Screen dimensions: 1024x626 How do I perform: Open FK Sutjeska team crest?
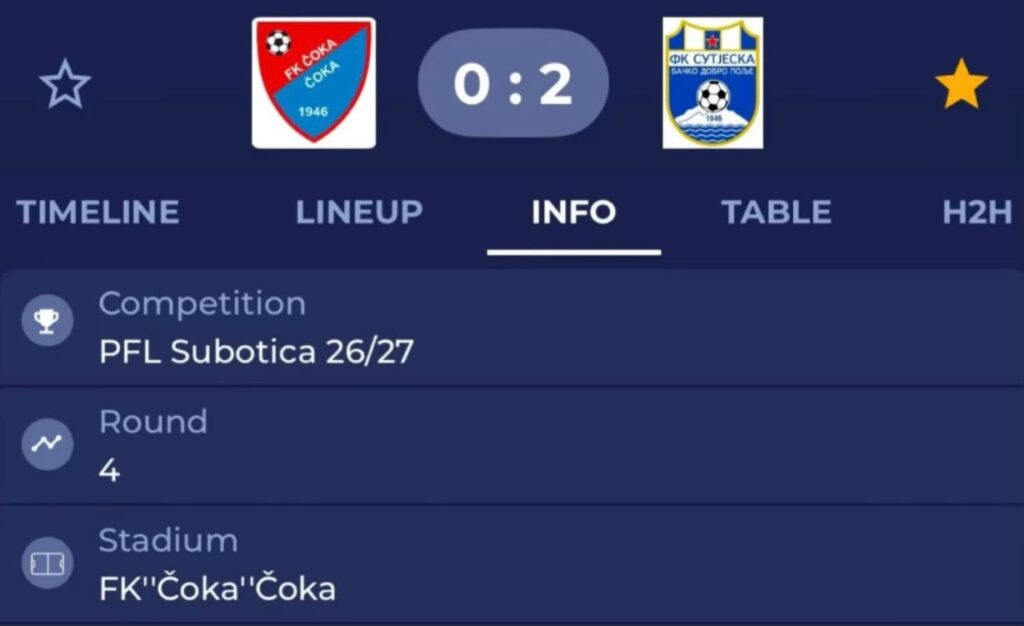click(x=713, y=83)
